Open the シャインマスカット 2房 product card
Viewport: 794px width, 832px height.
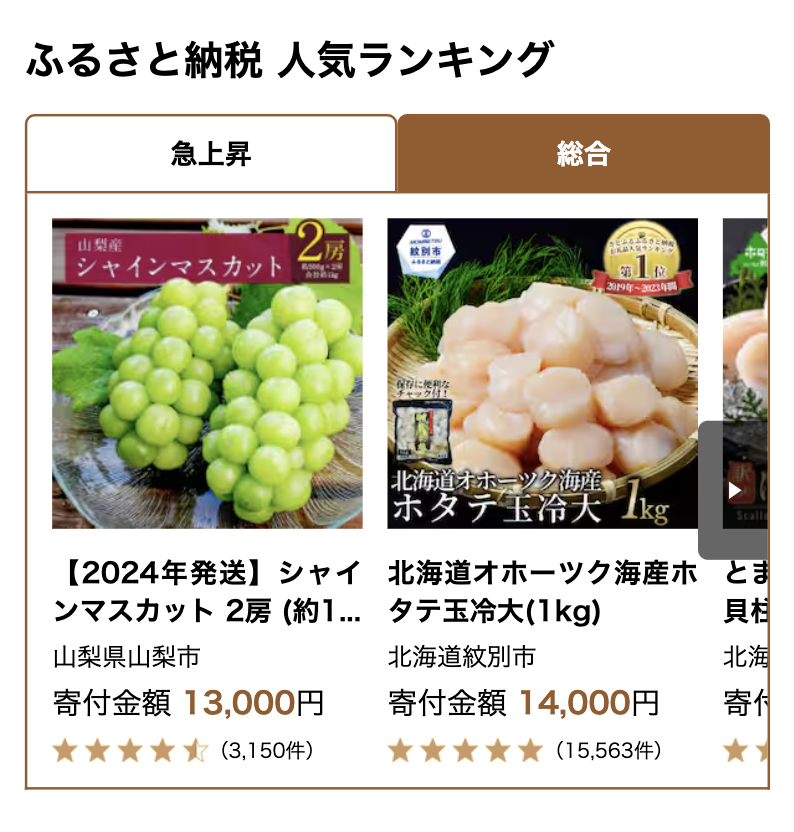pos(207,374)
